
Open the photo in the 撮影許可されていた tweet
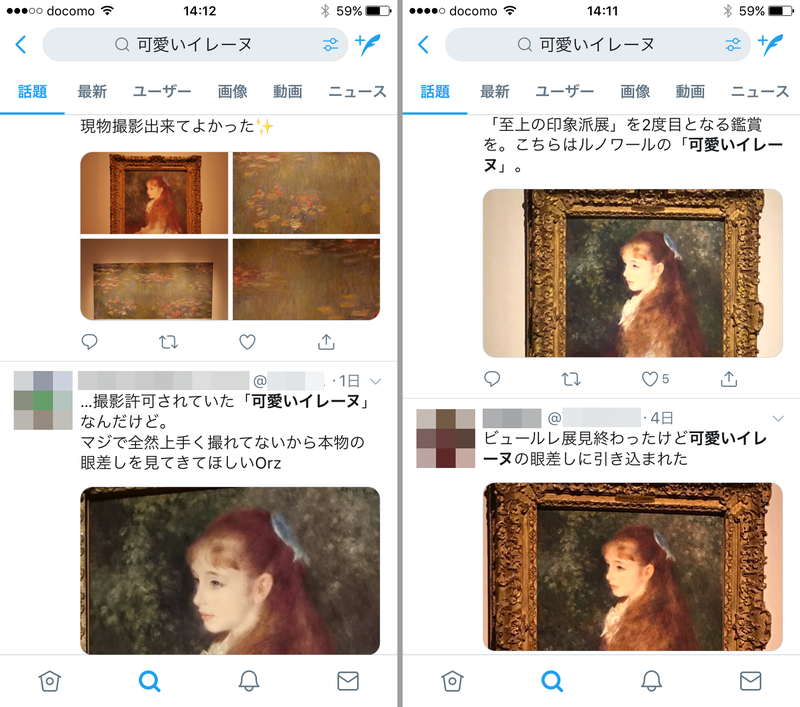(x=230, y=570)
